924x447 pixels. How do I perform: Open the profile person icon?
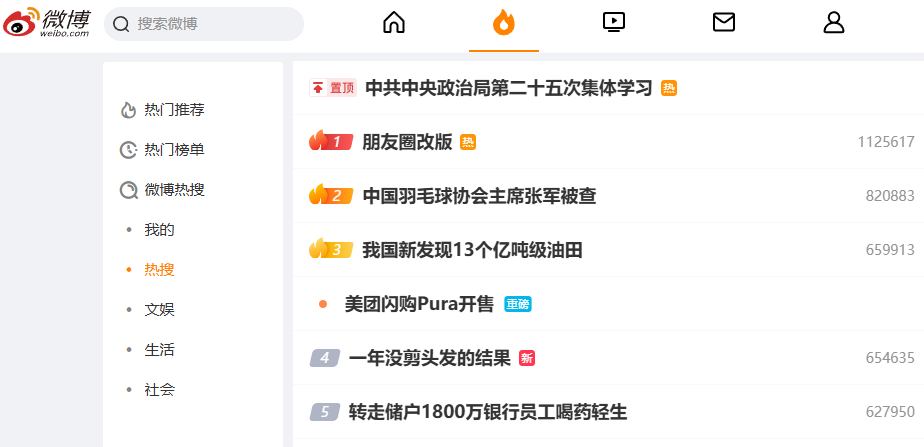click(x=834, y=23)
